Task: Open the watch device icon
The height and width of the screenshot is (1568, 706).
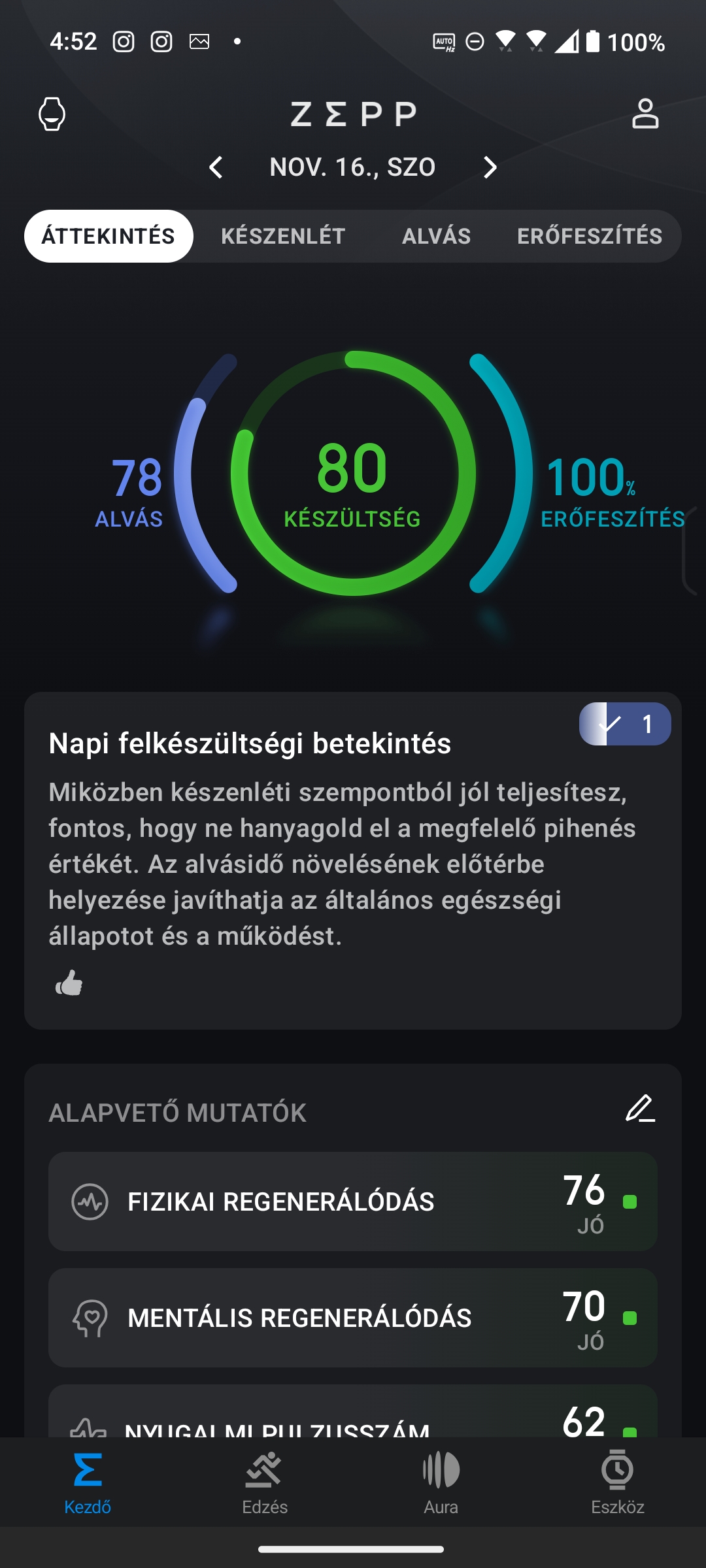Action: click(52, 114)
